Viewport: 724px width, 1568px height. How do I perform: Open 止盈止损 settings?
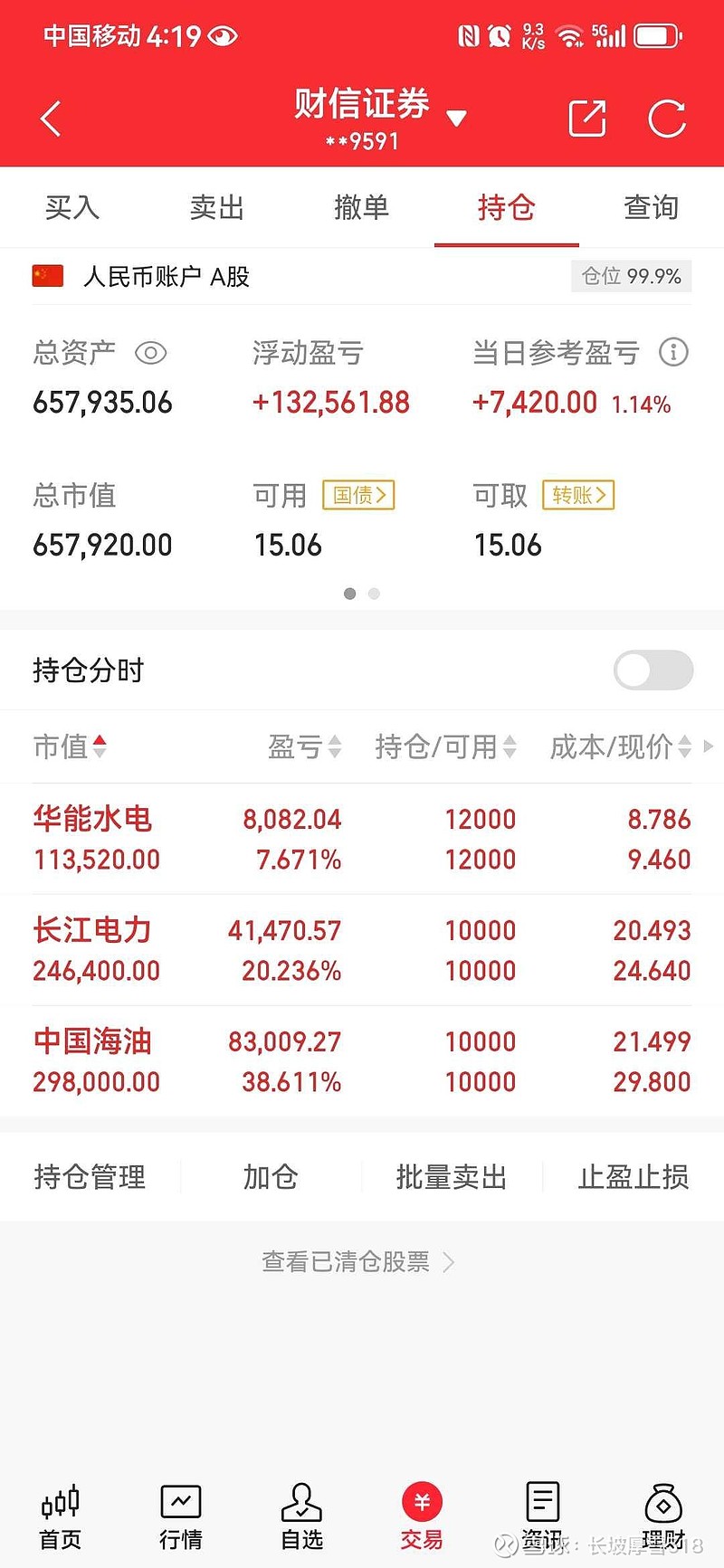(633, 1177)
